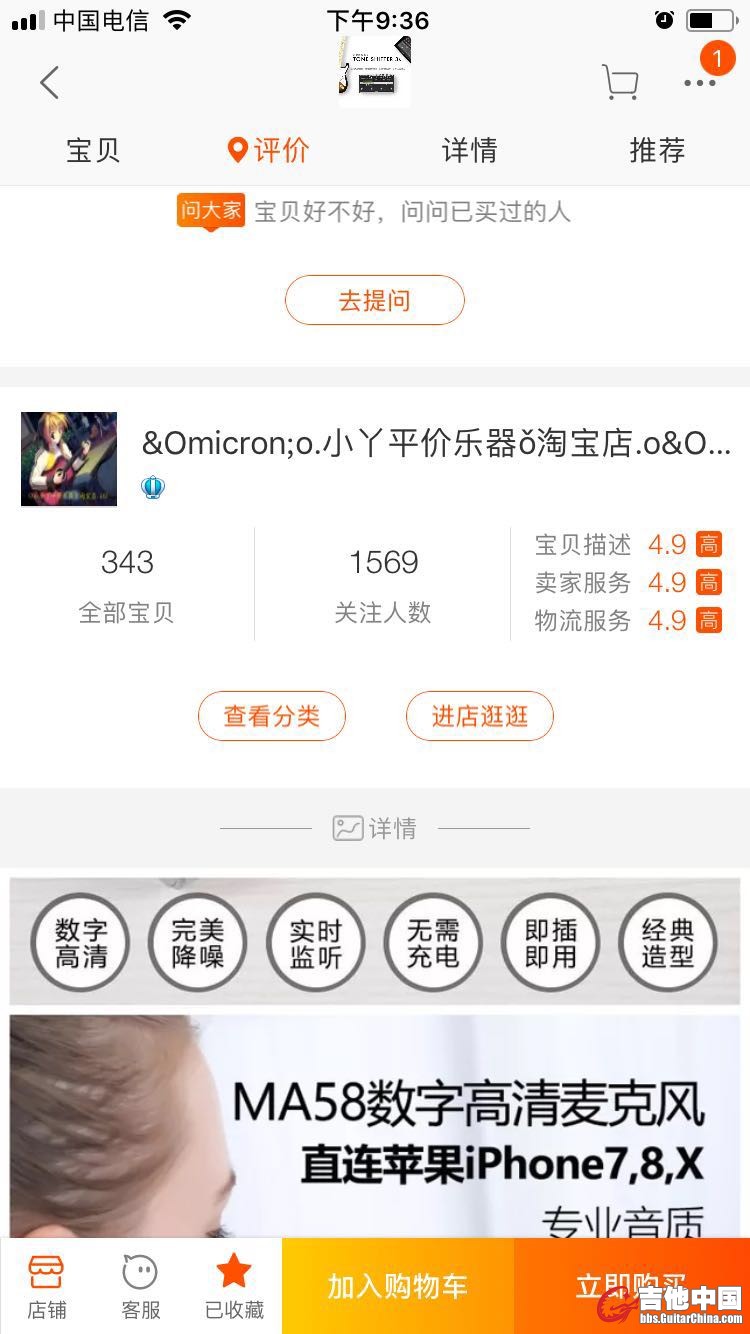Go back using the top-left arrow
This screenshot has width=750, height=1334.
[49, 83]
